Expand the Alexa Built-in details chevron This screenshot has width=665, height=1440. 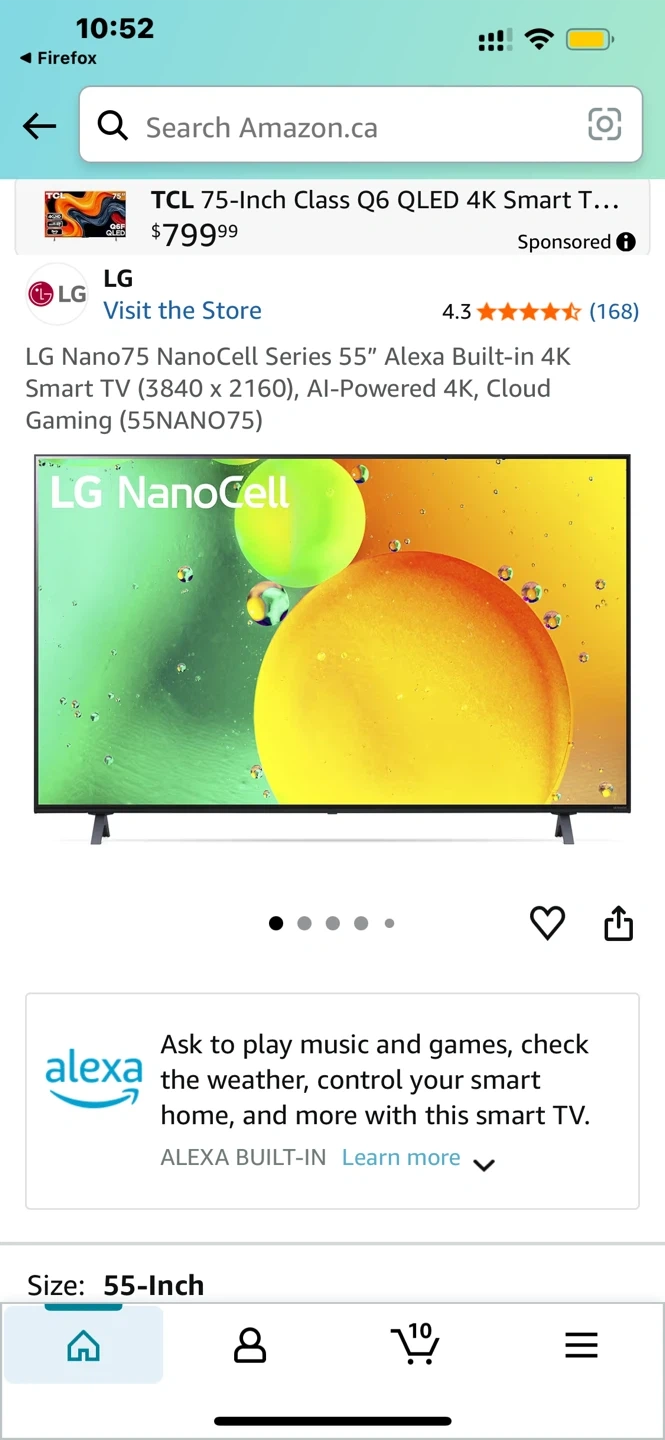click(x=484, y=1165)
